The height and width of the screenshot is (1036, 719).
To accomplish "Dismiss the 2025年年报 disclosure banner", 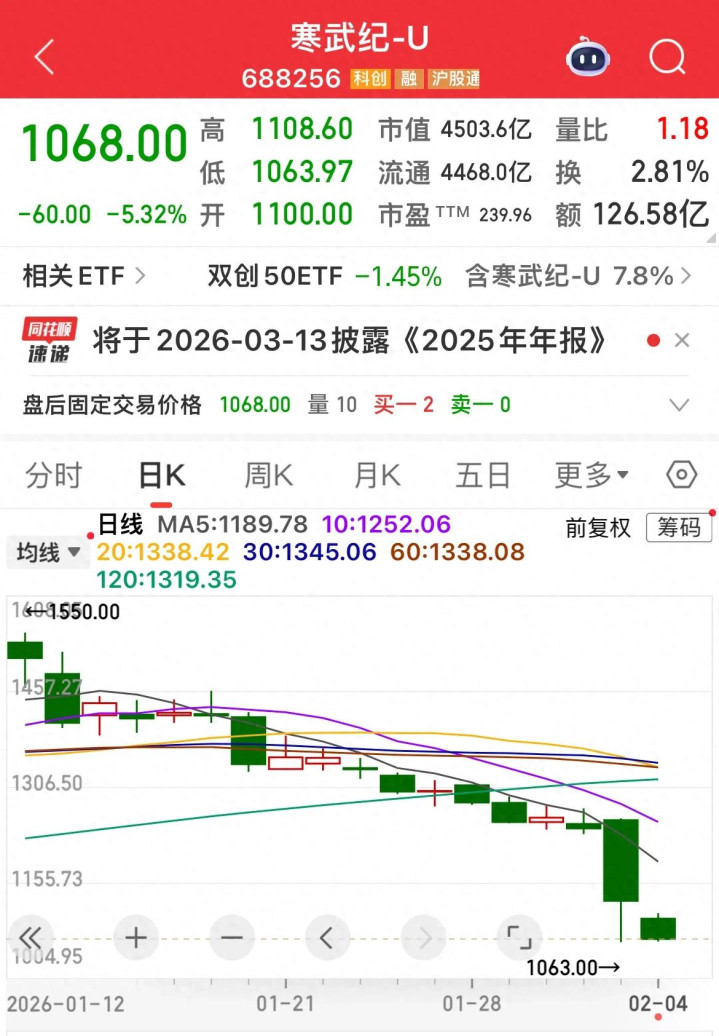I will click(x=682, y=341).
